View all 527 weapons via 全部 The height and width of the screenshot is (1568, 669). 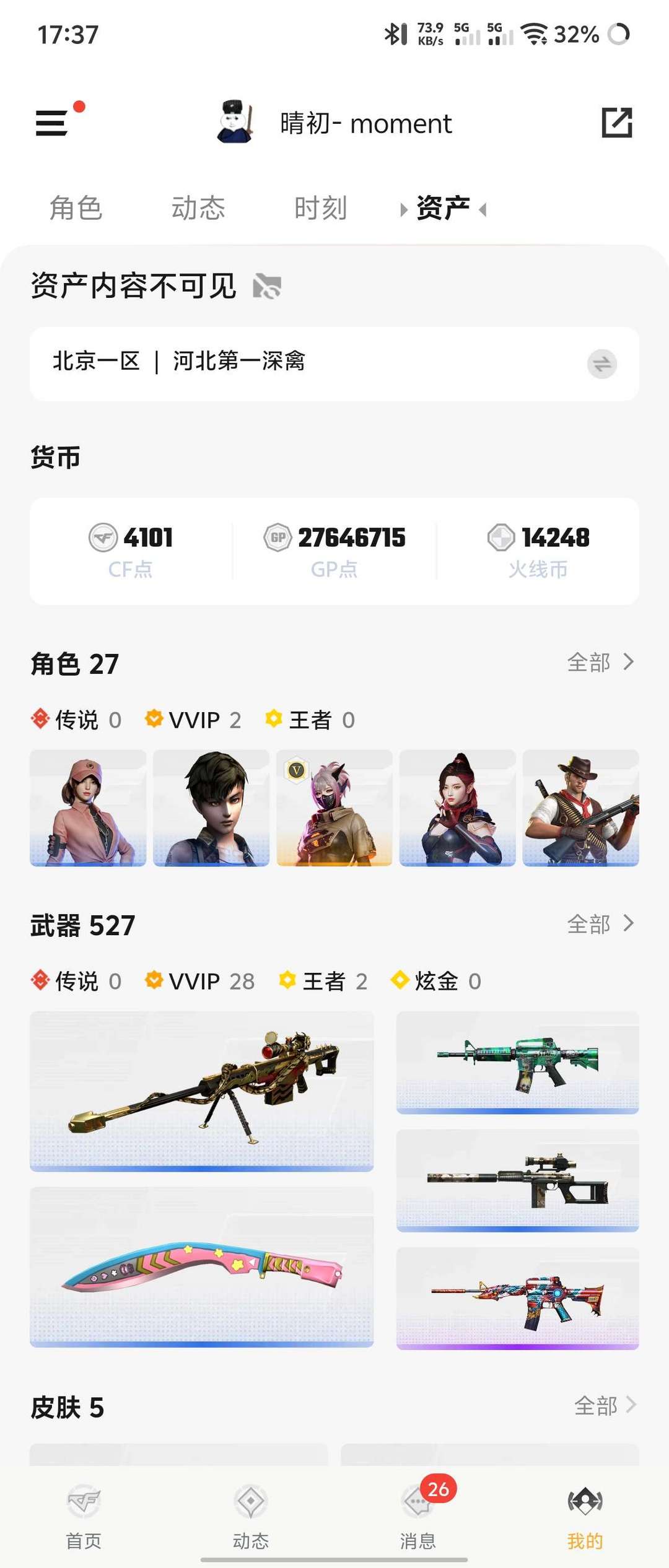[600, 924]
